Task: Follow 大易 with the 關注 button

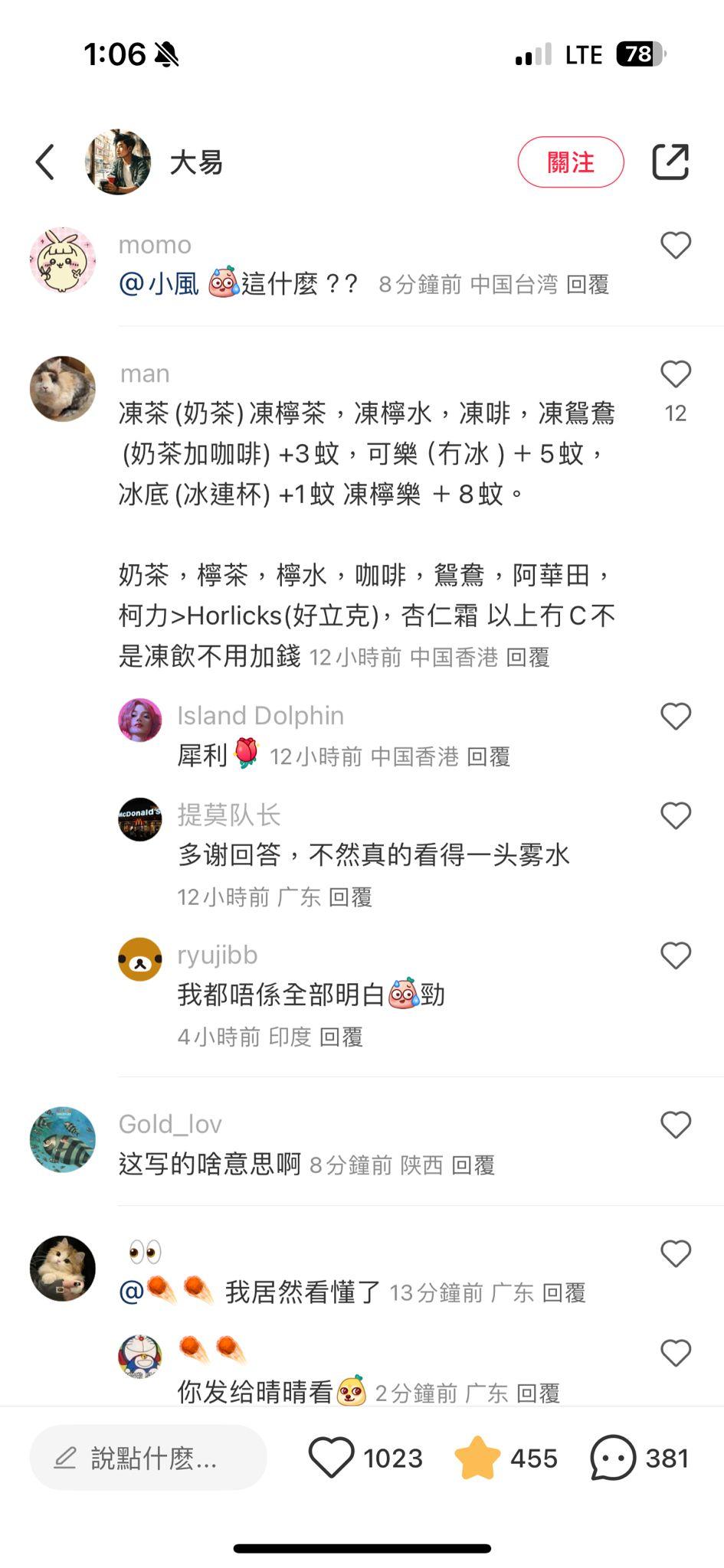Action: [x=570, y=162]
